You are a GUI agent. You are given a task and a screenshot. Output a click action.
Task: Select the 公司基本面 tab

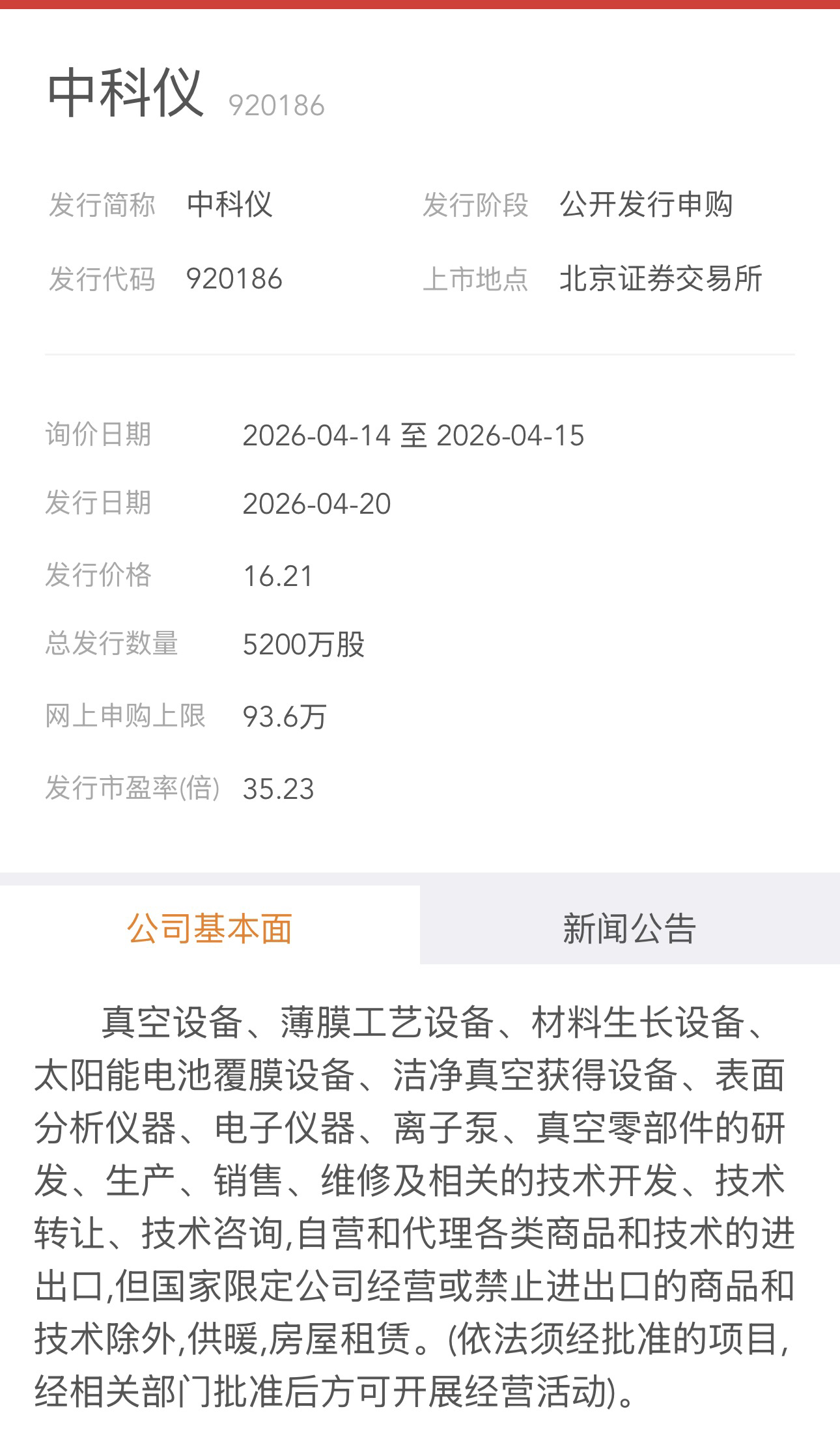(x=210, y=927)
